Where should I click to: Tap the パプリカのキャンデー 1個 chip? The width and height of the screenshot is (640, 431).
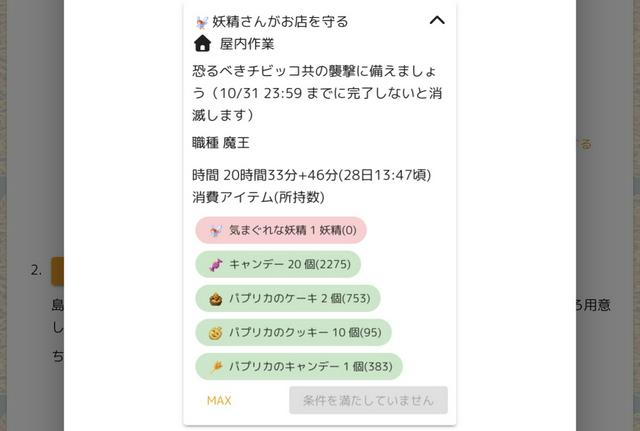point(299,366)
